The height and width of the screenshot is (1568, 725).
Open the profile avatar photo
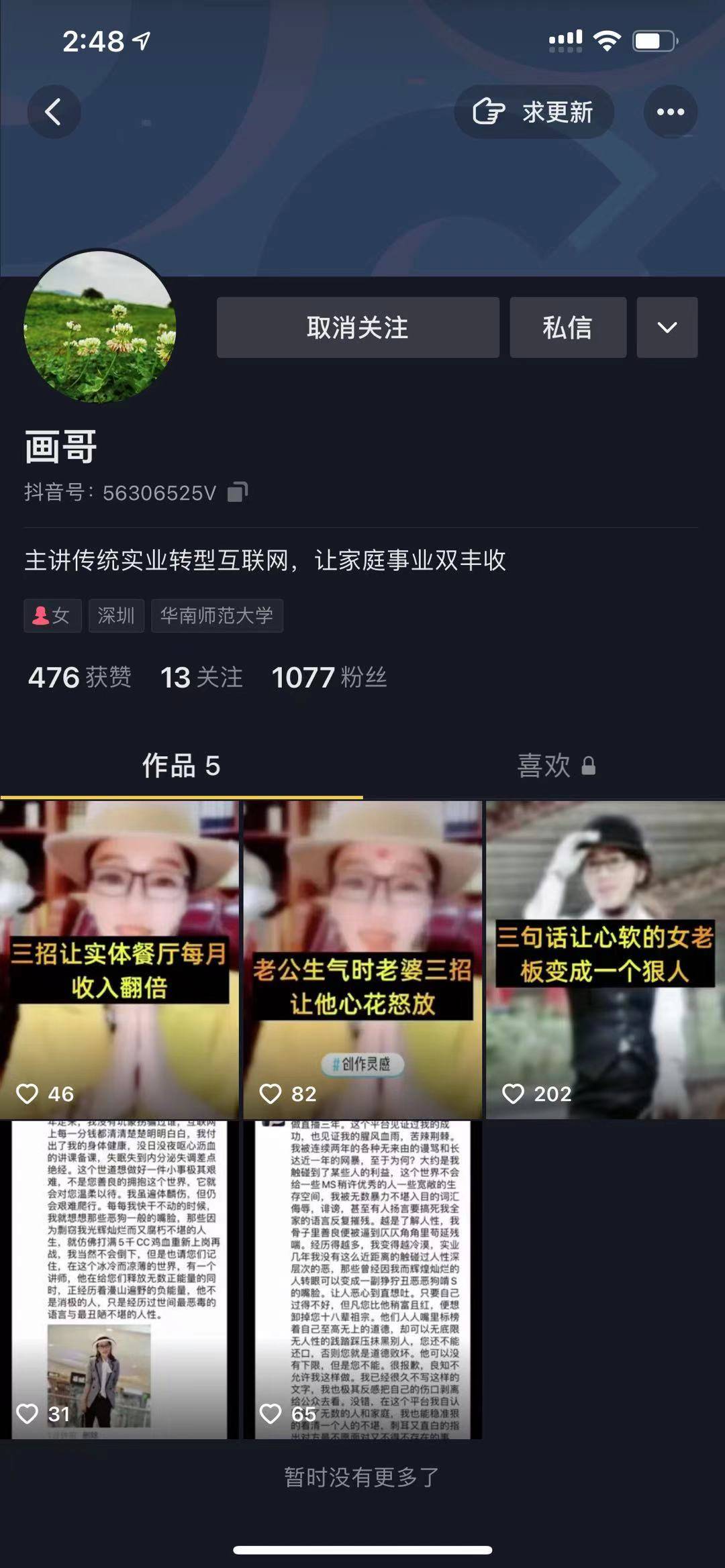click(100, 327)
